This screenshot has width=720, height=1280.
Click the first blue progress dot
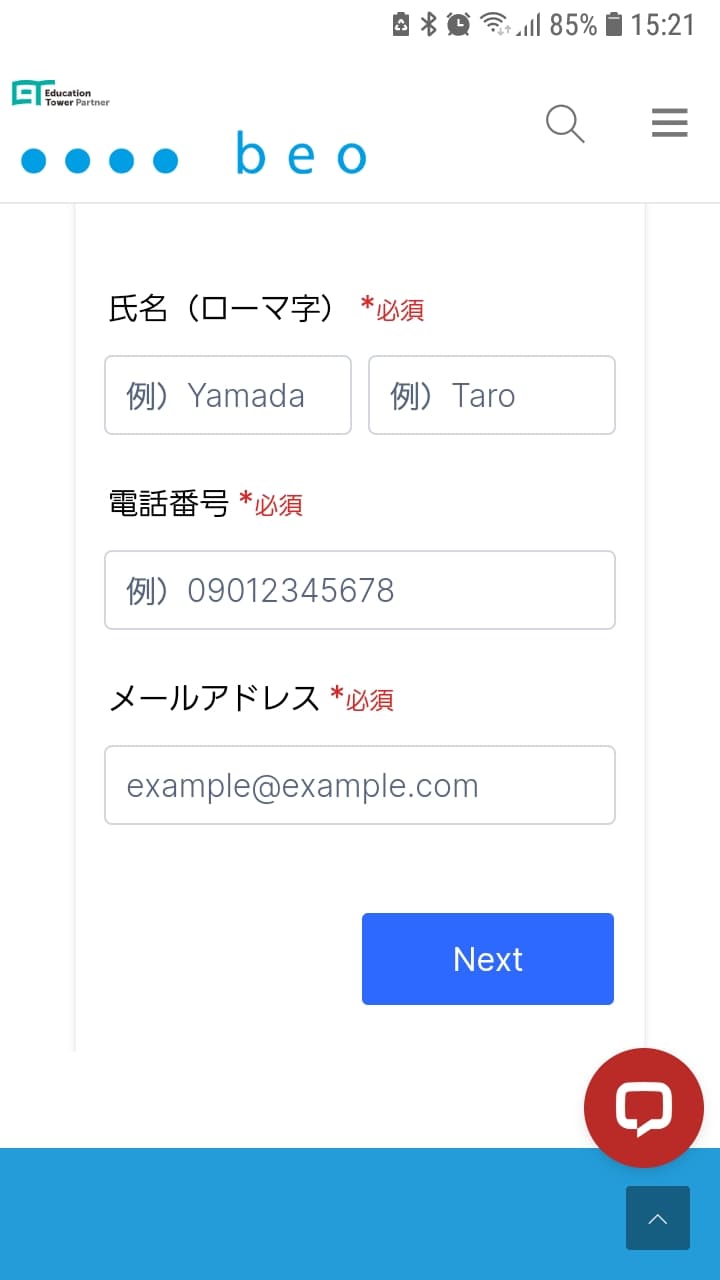[33, 160]
